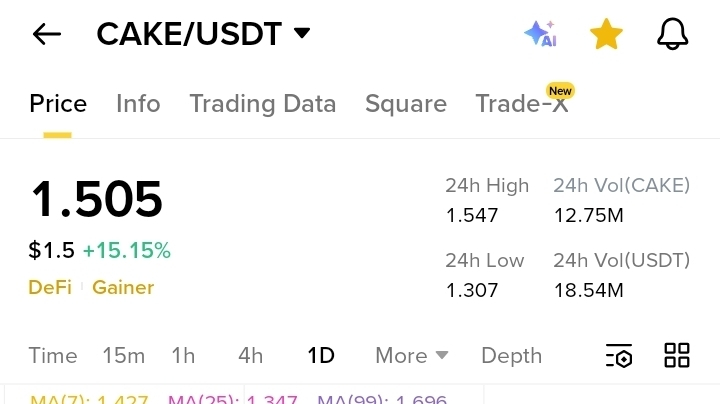The image size is (720, 404).
Task: Switch to the Info tab
Action: pyautogui.click(x=138, y=103)
